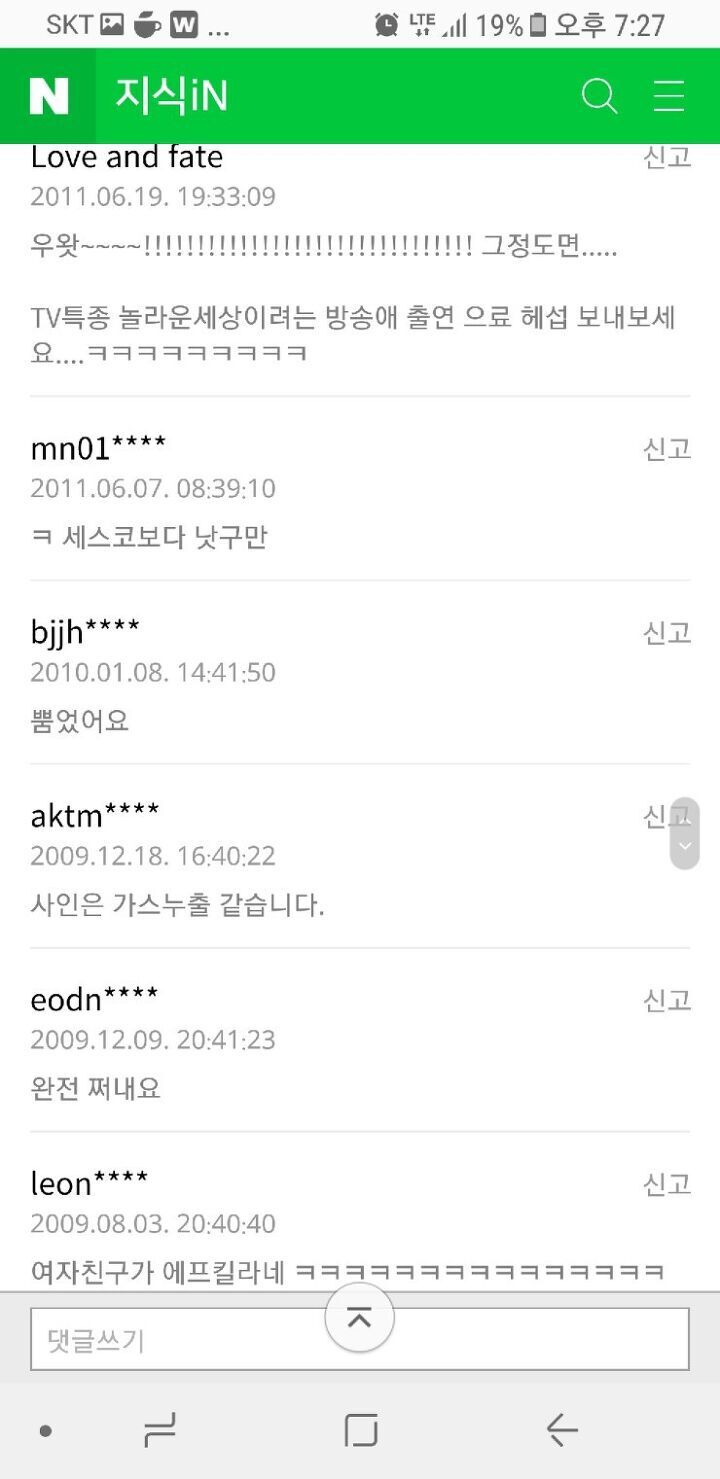Viewport: 720px width, 1479px height.
Task: Open the 지식iN home title
Action: (x=171, y=96)
